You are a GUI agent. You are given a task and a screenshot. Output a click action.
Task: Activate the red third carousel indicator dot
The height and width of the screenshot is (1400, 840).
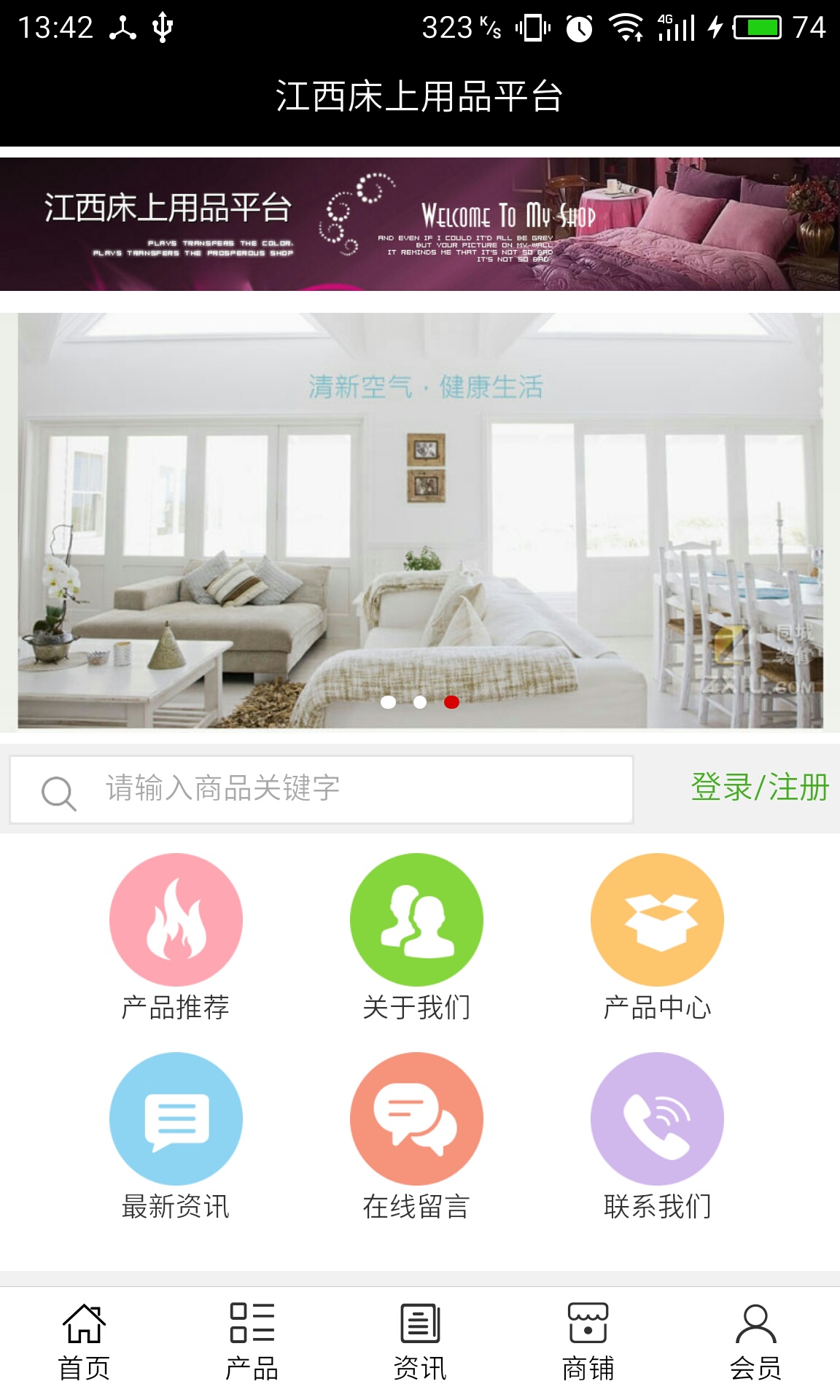[452, 701]
